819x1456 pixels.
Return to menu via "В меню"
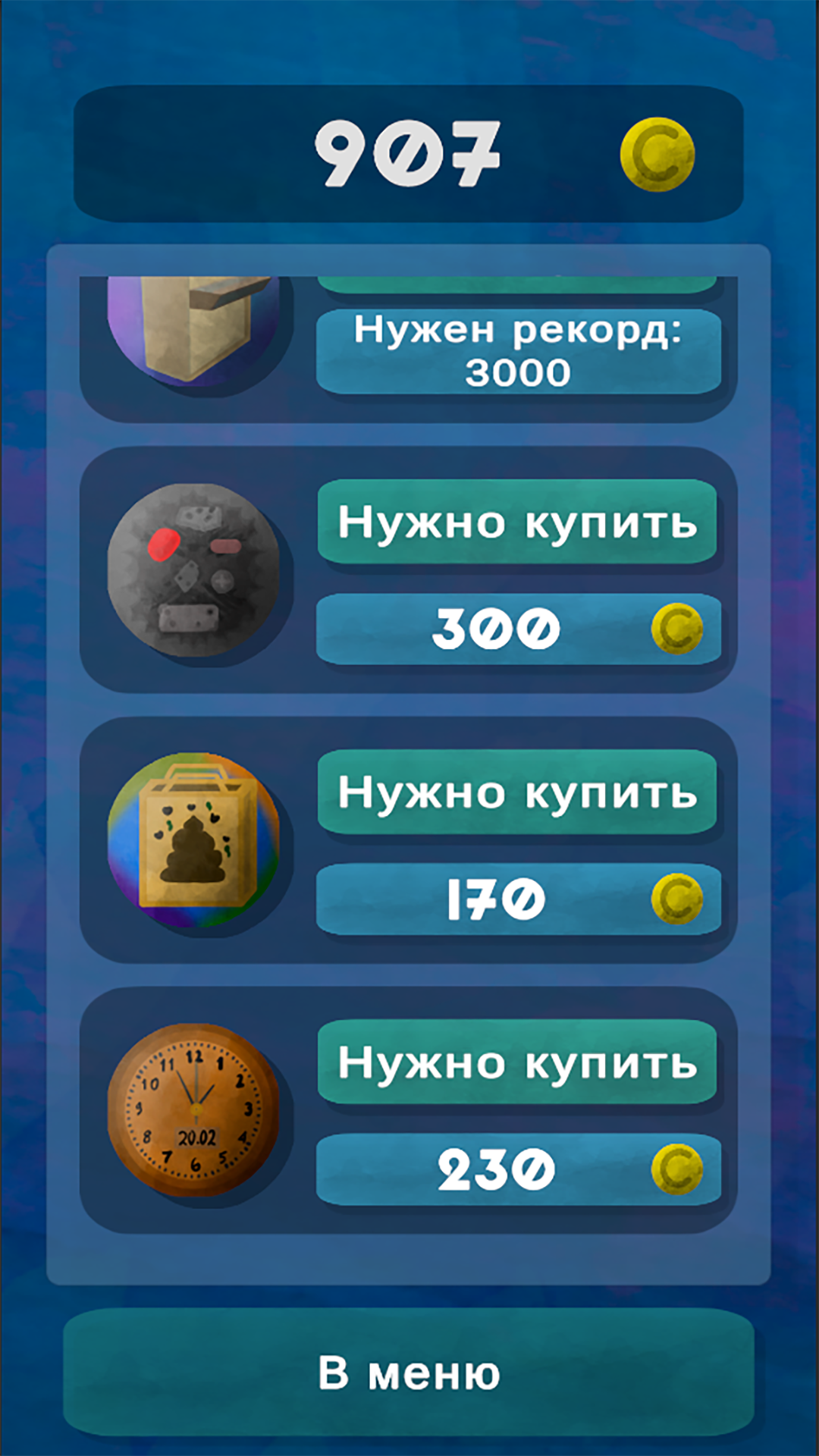pyautogui.click(x=409, y=1373)
